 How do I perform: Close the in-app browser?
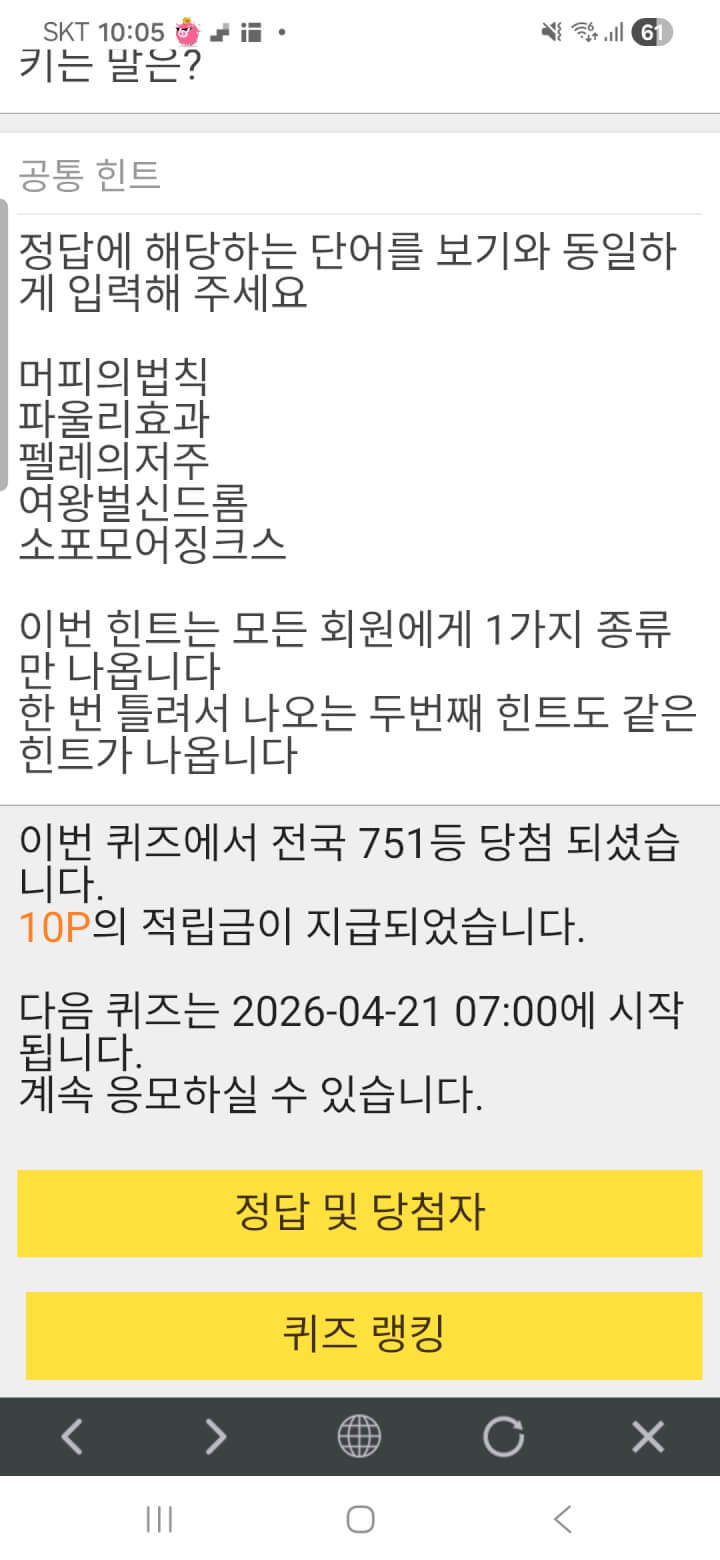click(x=648, y=1437)
